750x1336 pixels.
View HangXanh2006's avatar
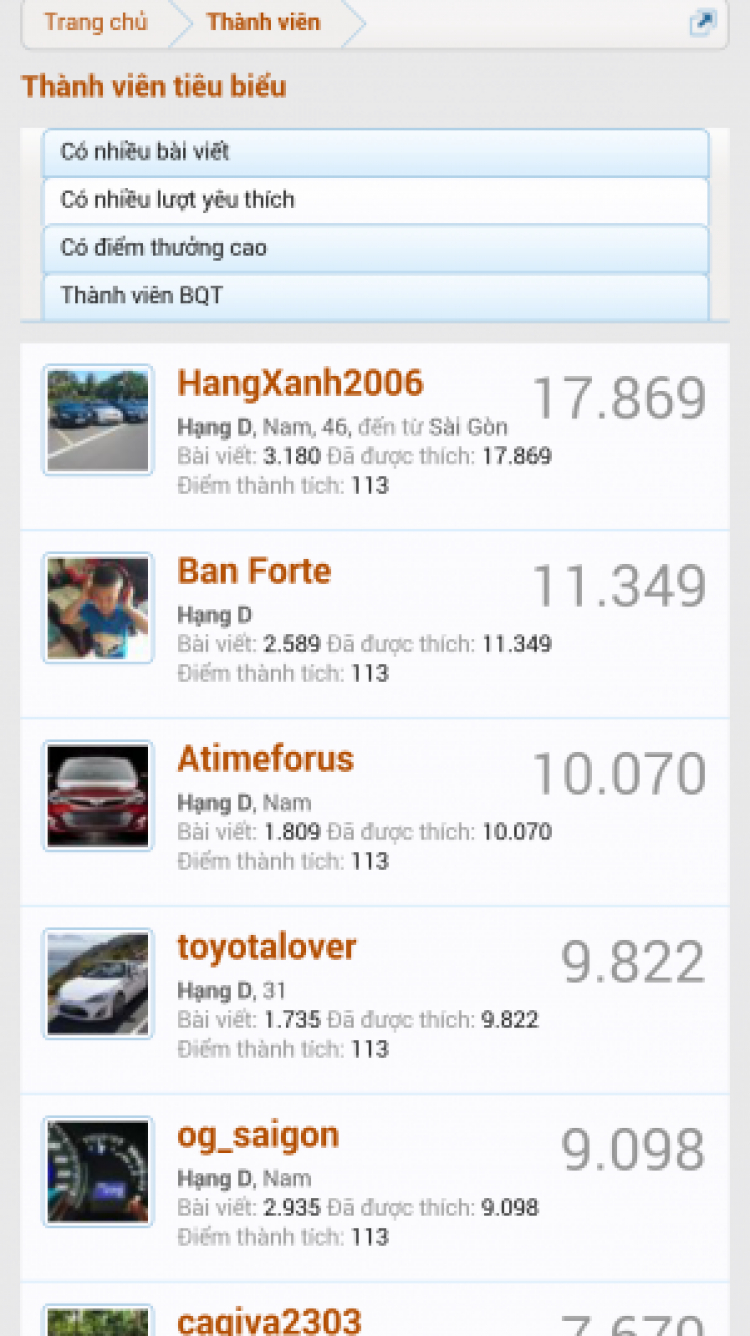click(98, 420)
